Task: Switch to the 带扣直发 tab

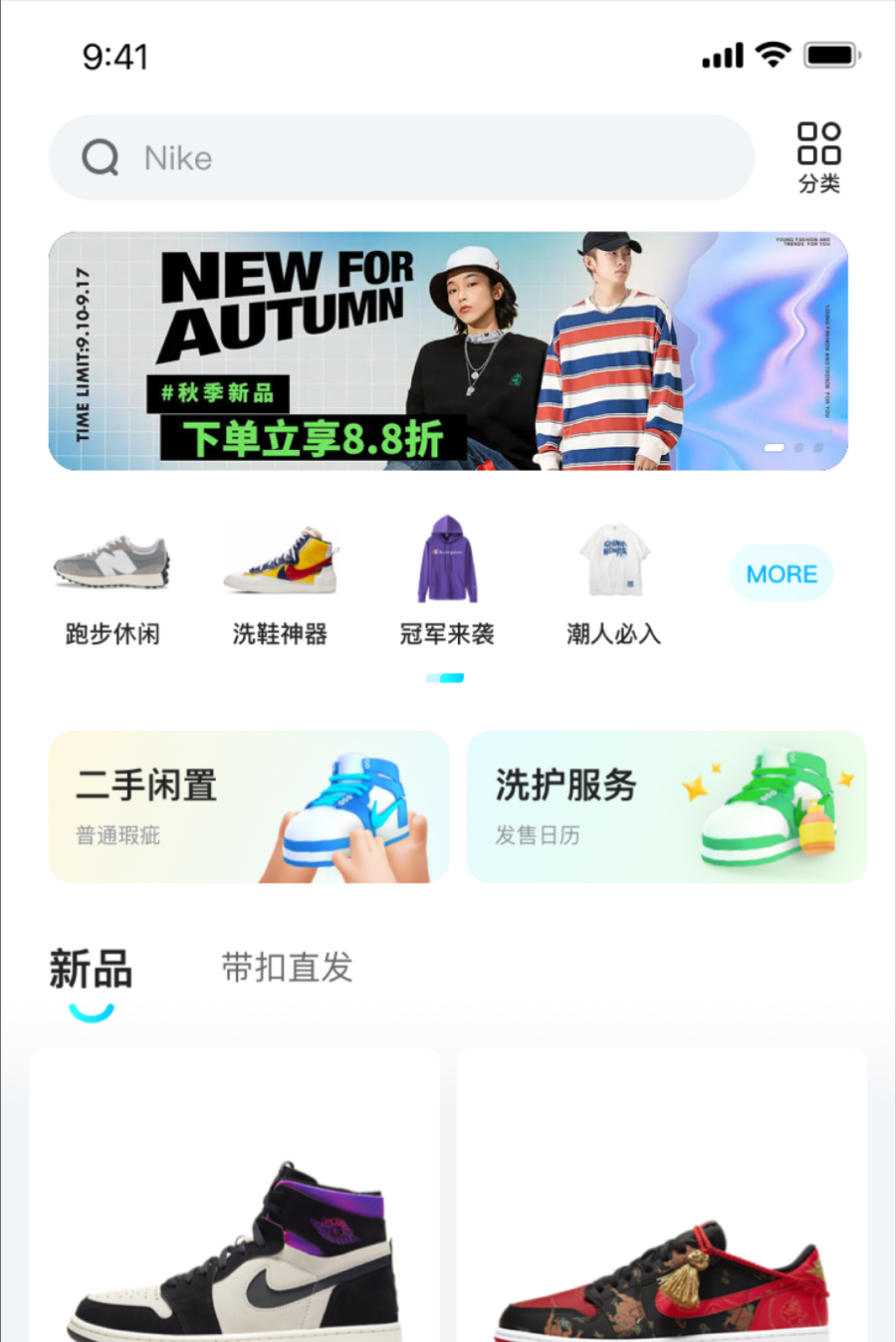Action: [287, 968]
